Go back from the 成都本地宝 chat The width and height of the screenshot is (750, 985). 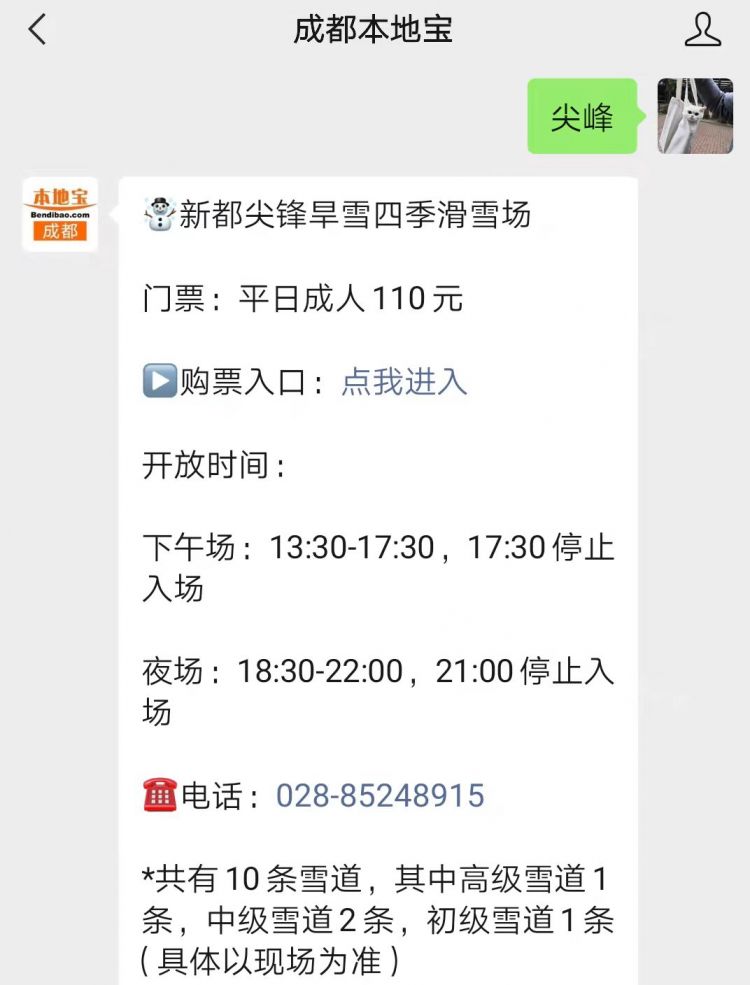point(37,30)
